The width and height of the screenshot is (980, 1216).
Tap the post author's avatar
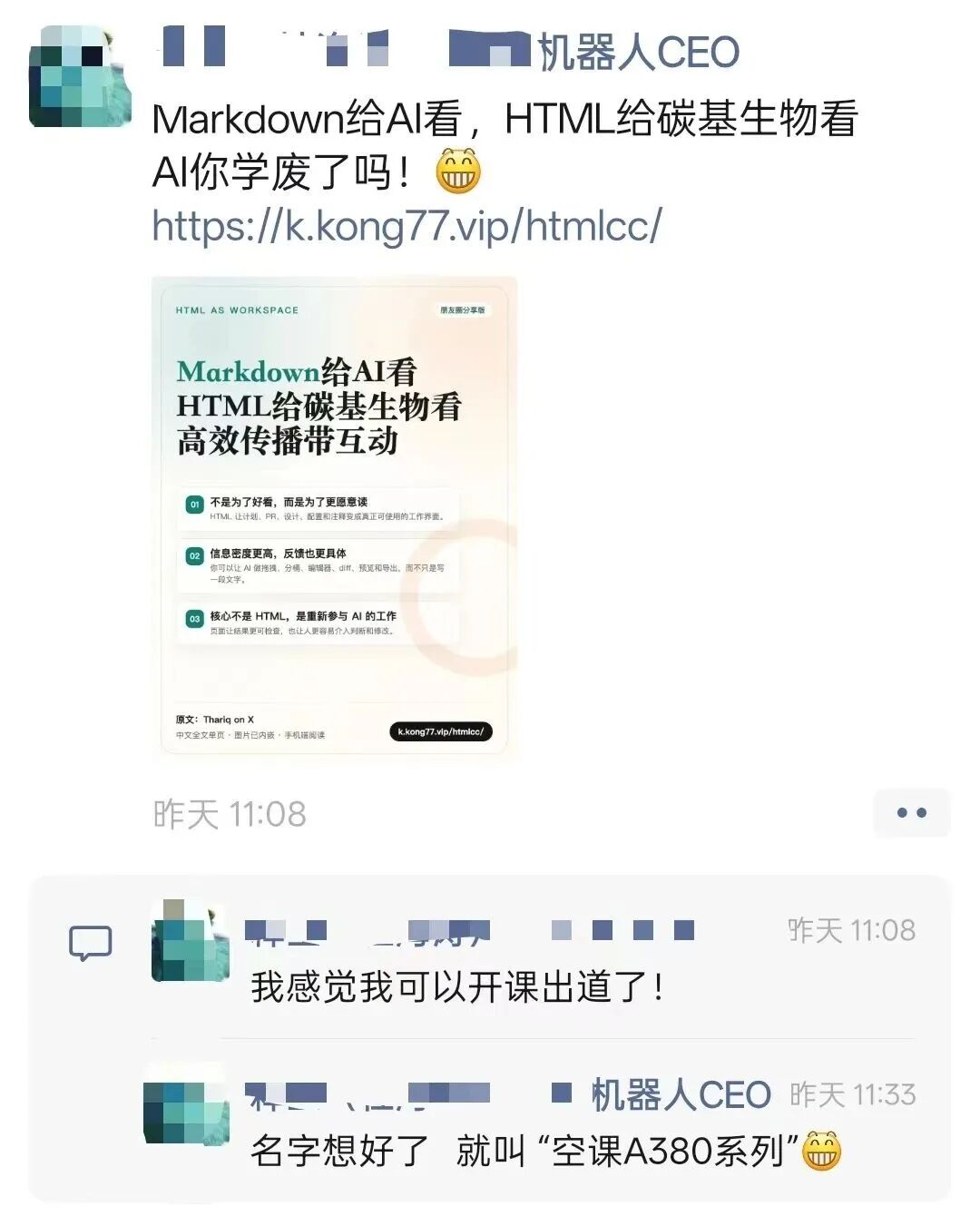tap(81, 77)
